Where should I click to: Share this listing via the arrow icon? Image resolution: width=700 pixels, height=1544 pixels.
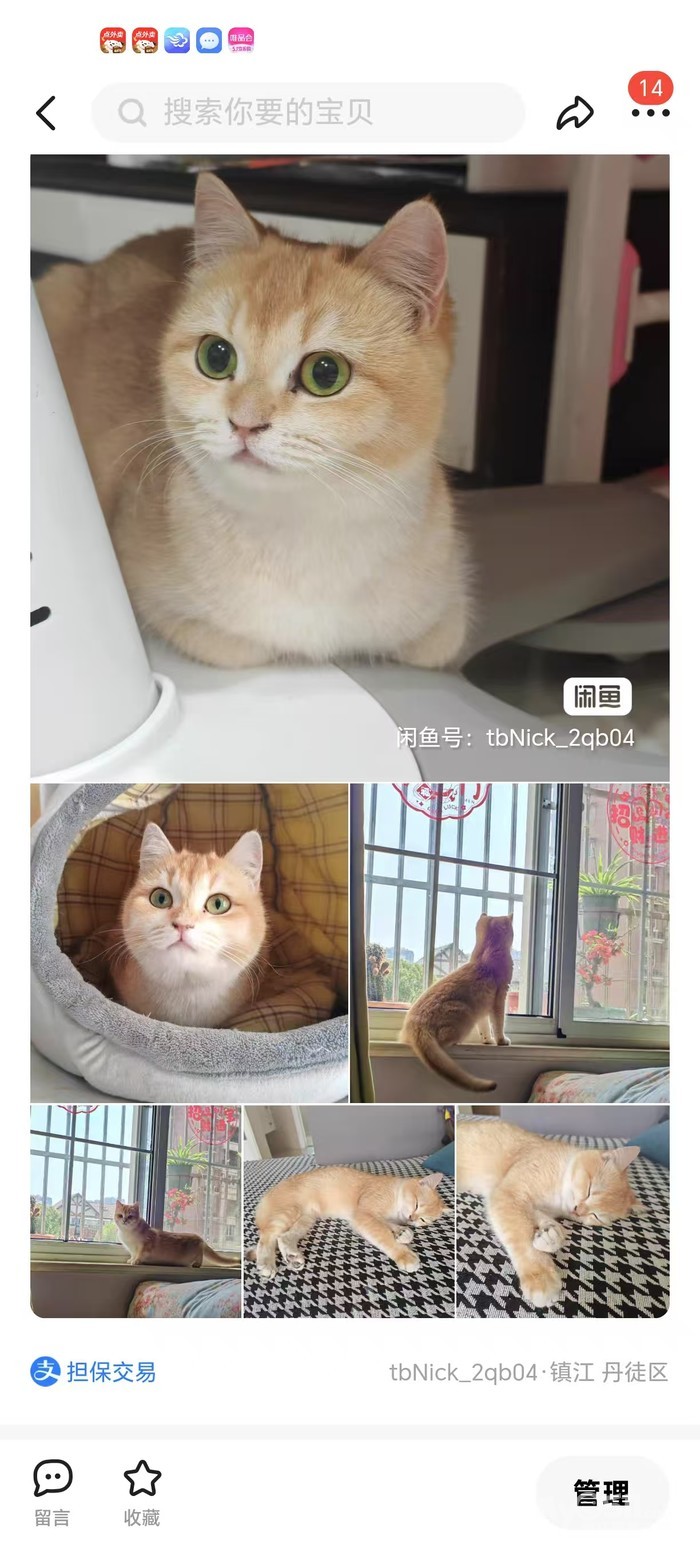[574, 113]
